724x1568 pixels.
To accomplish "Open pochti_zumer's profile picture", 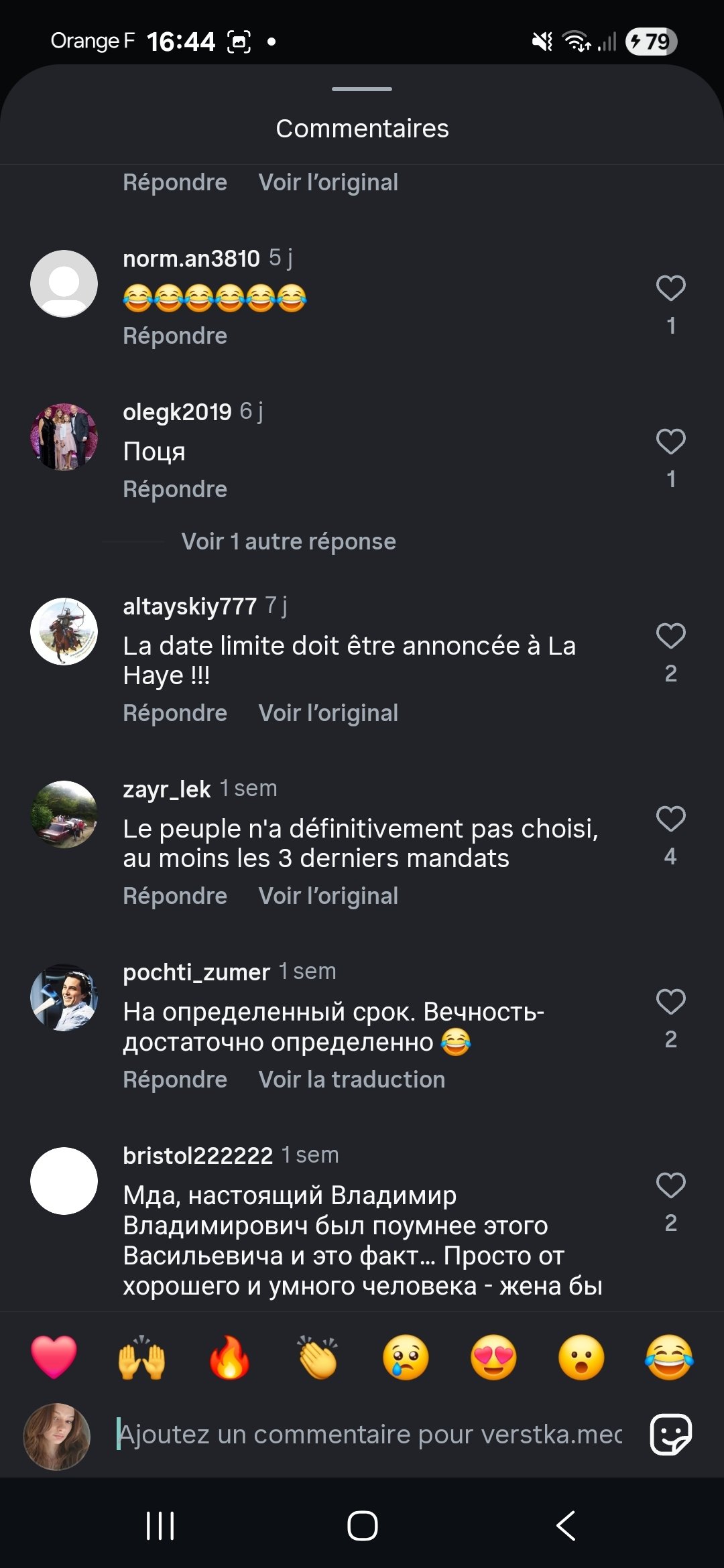I will [64, 998].
